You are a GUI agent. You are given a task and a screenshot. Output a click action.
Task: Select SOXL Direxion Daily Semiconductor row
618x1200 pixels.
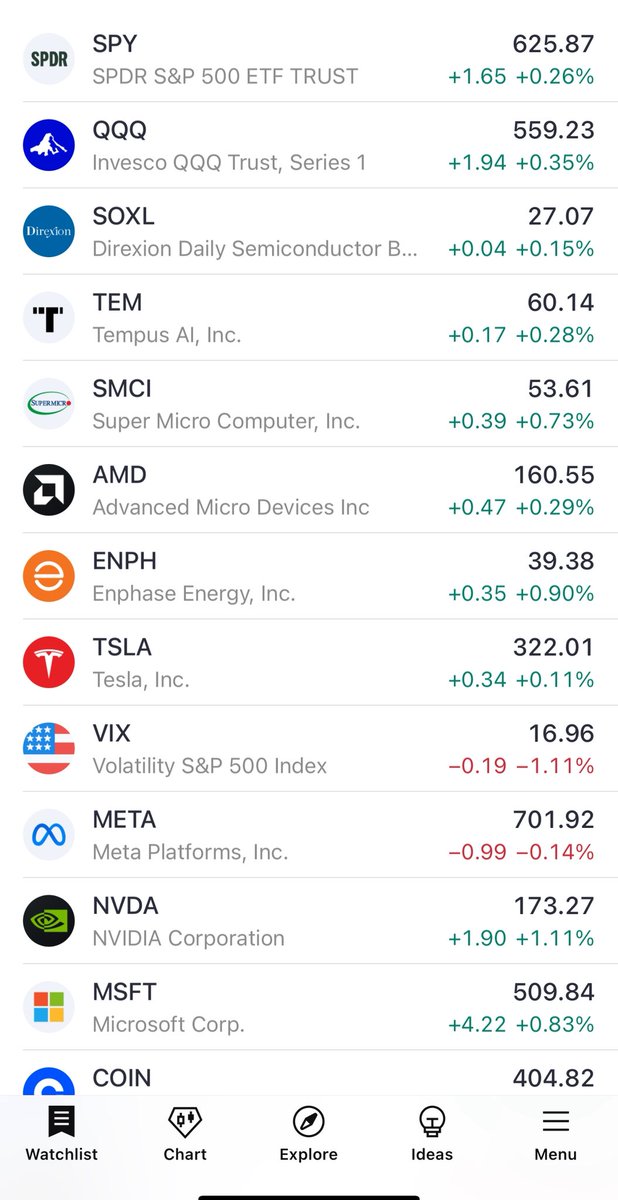[309, 231]
